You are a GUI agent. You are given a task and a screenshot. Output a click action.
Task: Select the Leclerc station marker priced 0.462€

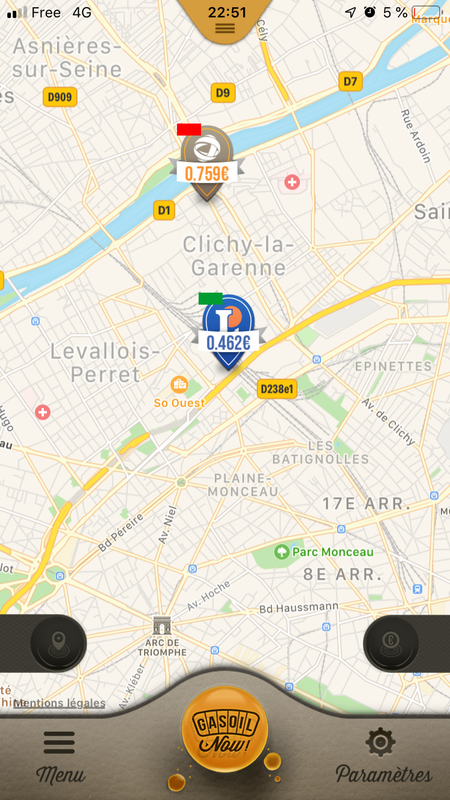[228, 332]
